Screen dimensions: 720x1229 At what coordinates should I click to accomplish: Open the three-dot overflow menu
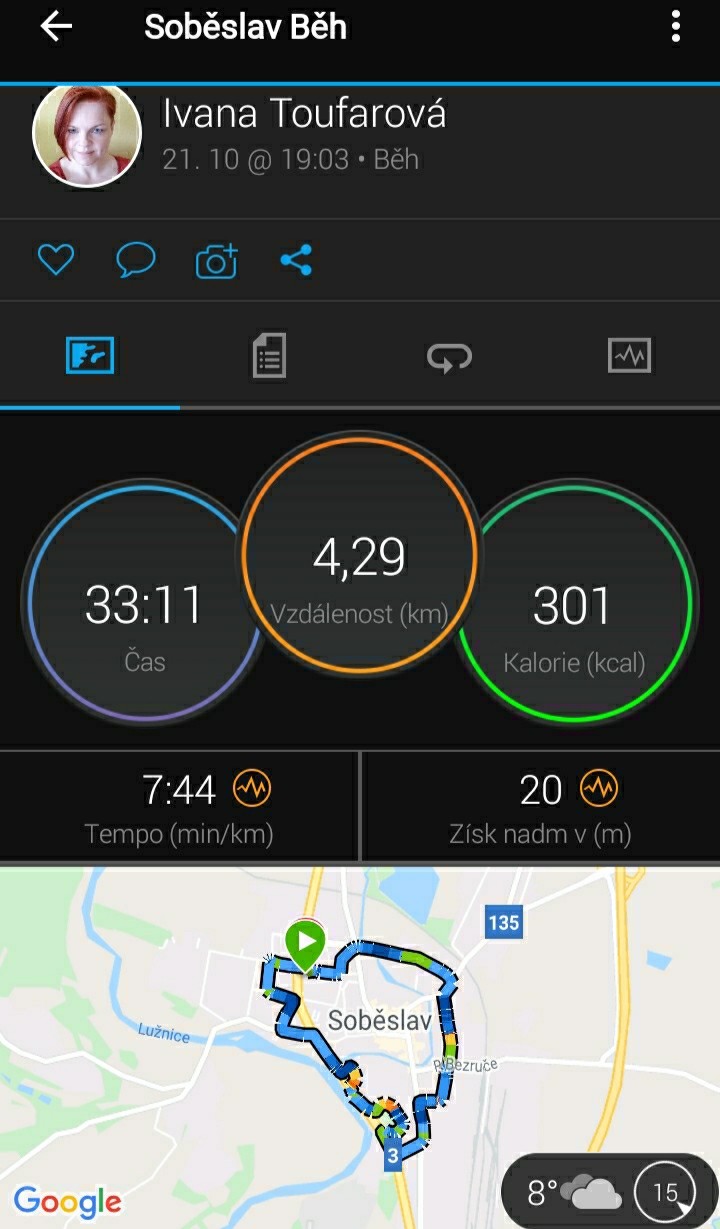(x=676, y=27)
